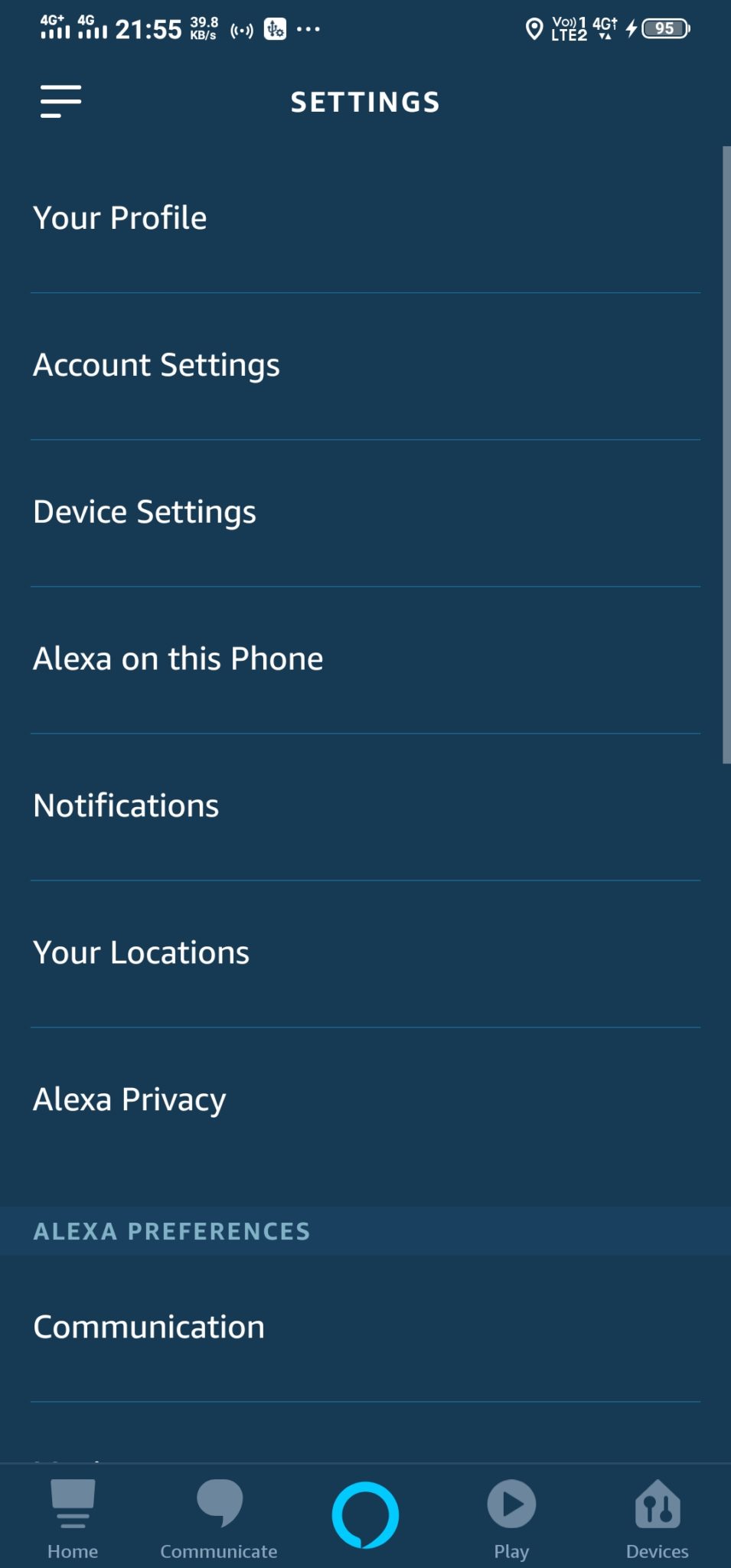Select Alexa on this Phone

pos(178,658)
